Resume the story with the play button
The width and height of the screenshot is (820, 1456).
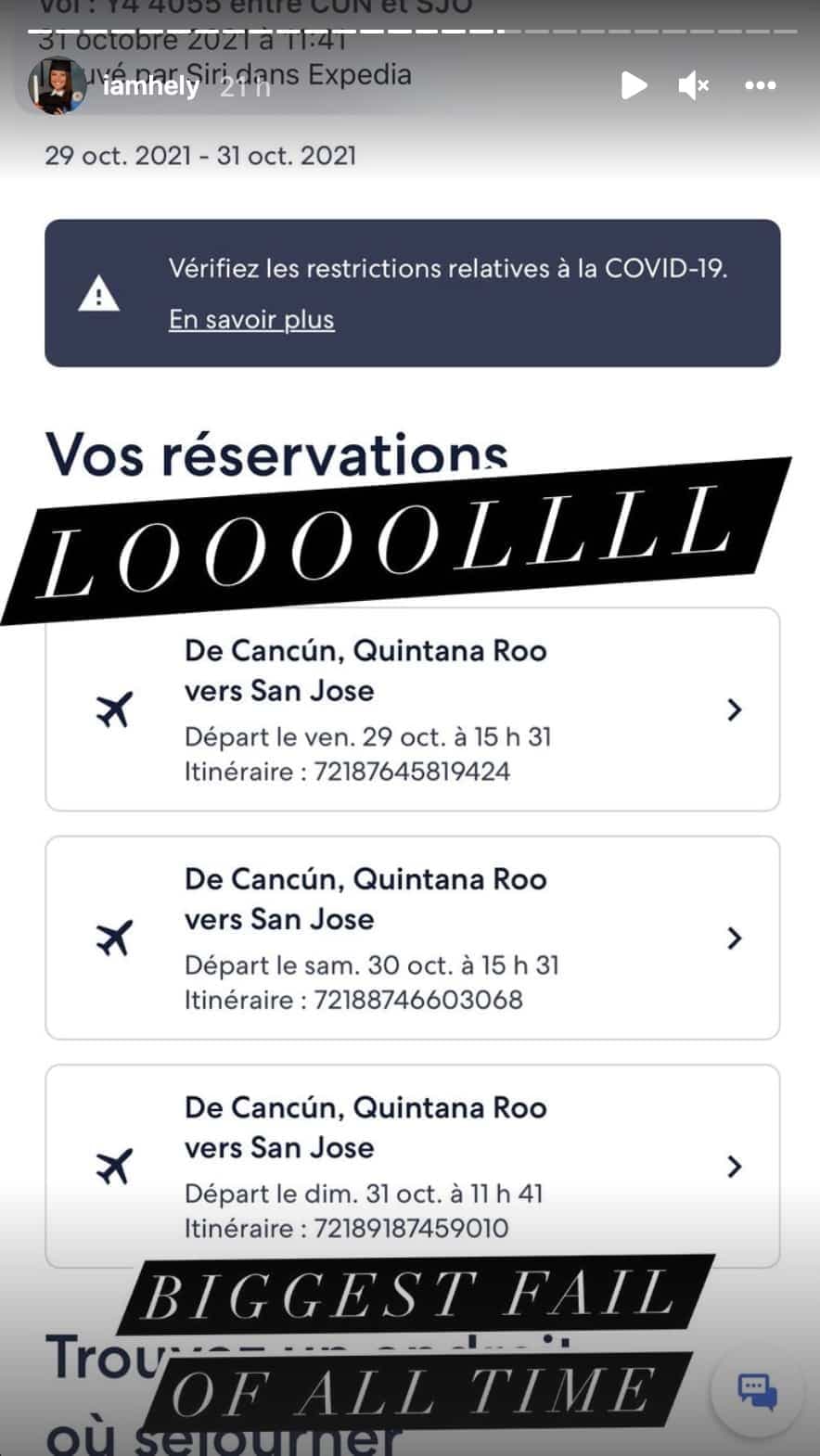click(634, 85)
